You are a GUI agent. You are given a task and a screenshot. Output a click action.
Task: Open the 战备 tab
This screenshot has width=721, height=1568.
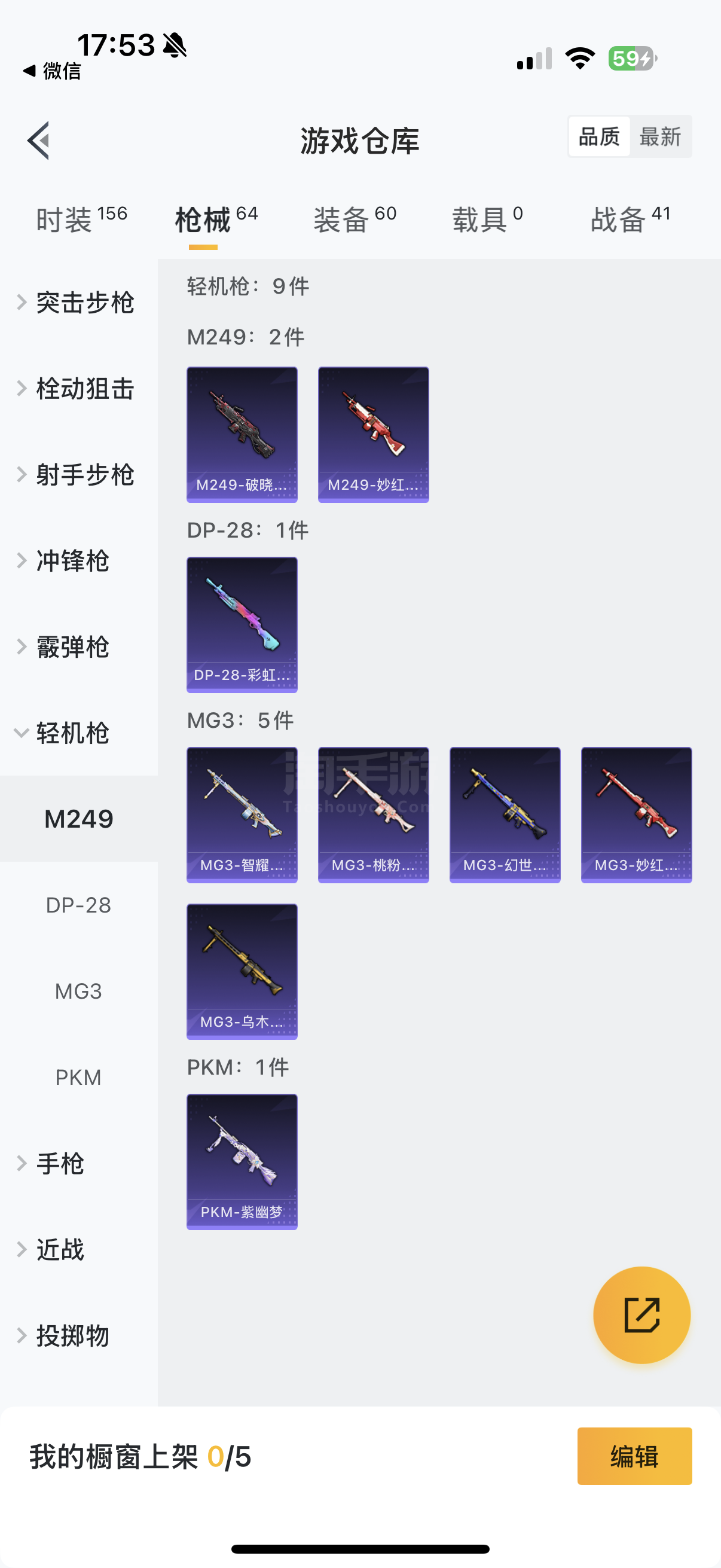[x=630, y=219]
